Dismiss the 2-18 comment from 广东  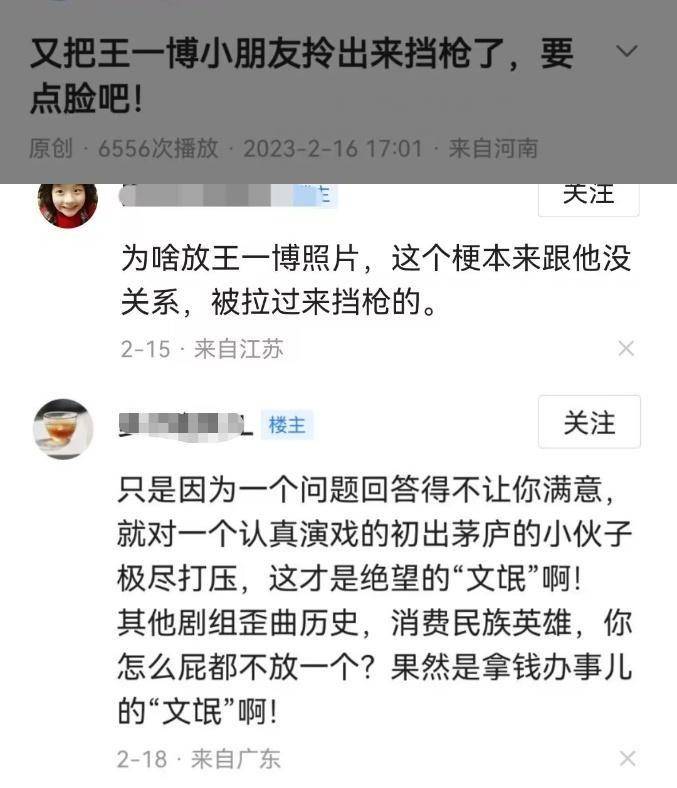pos(627,758)
